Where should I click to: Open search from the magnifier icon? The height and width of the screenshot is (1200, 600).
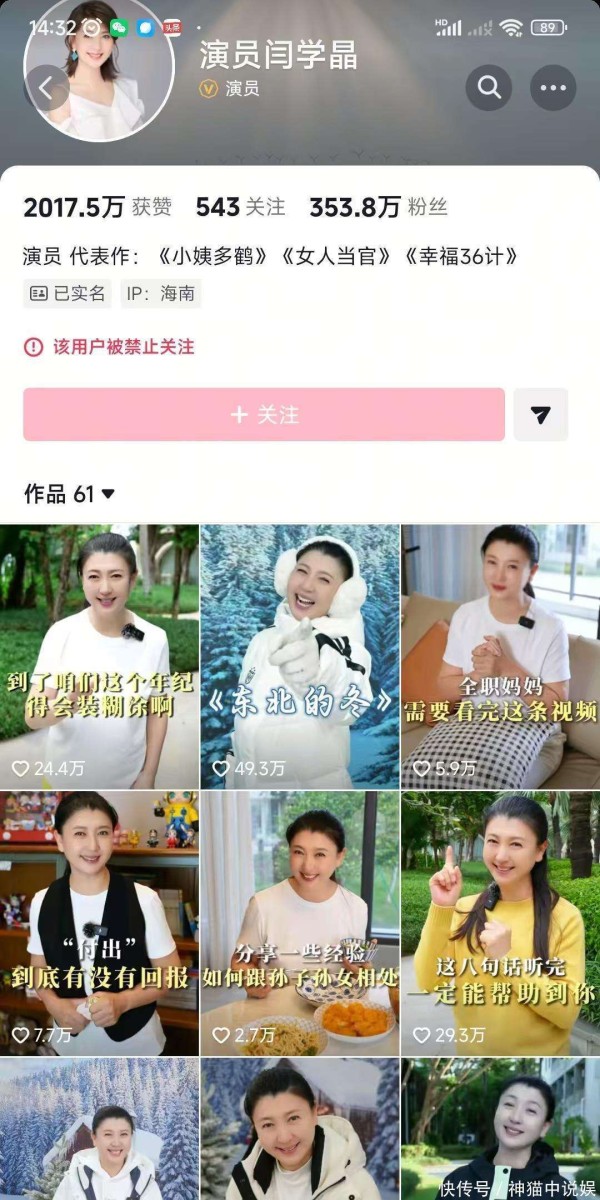(489, 88)
